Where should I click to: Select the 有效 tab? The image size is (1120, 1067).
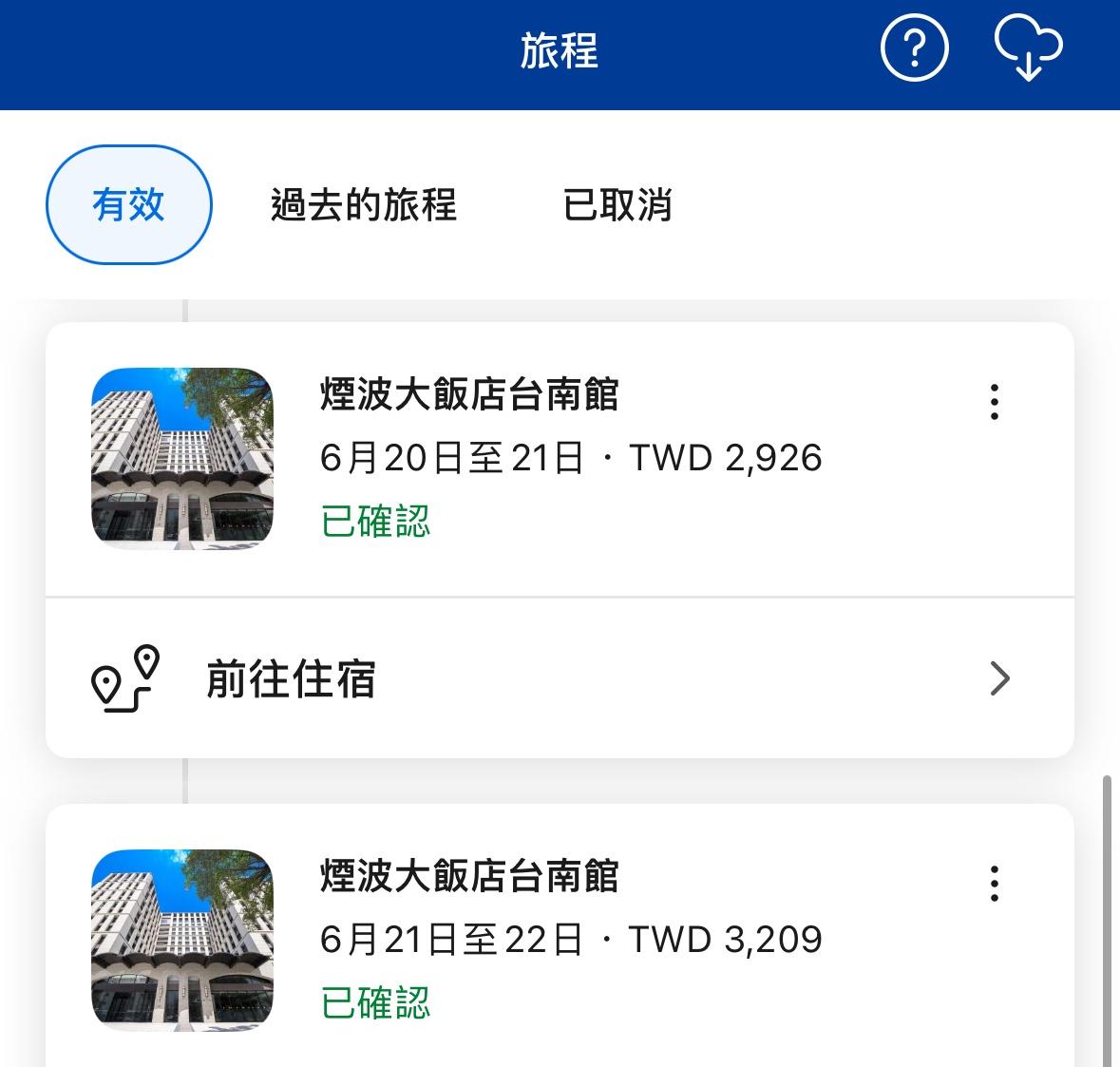(x=128, y=204)
